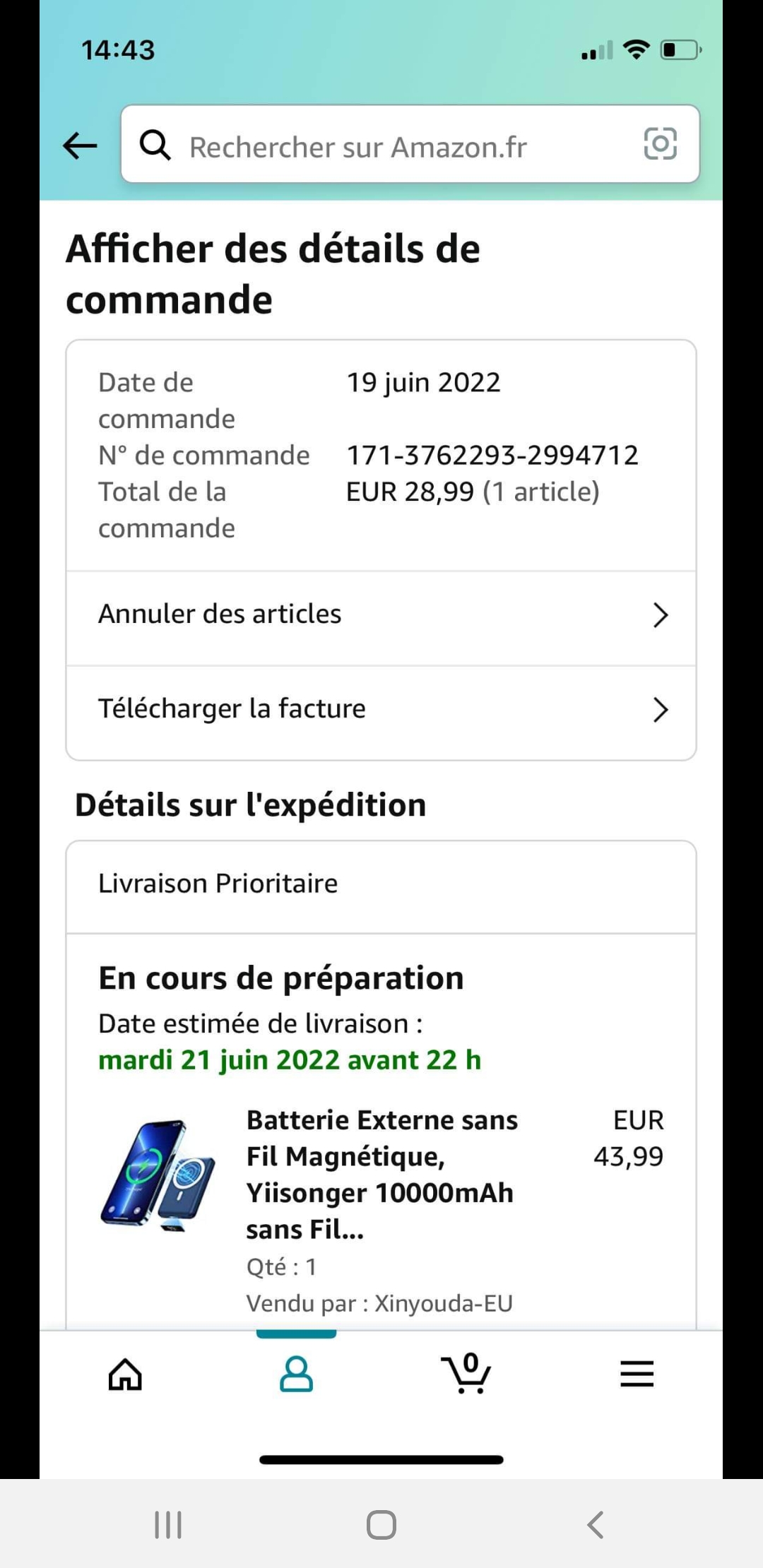Open Annuler des articles
Viewport: 763px width, 1568px height.
coord(381,614)
